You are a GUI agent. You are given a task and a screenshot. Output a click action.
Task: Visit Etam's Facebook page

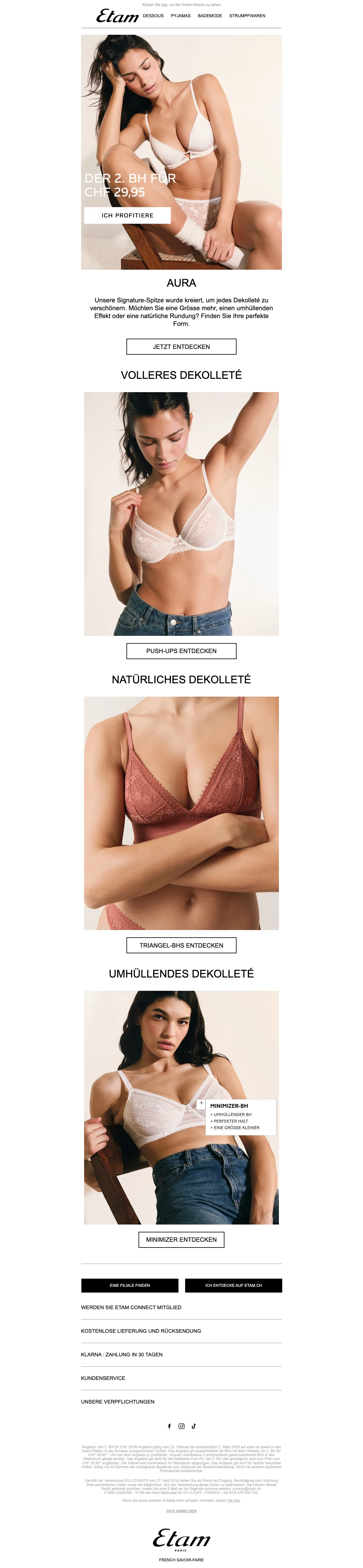[x=169, y=1426]
